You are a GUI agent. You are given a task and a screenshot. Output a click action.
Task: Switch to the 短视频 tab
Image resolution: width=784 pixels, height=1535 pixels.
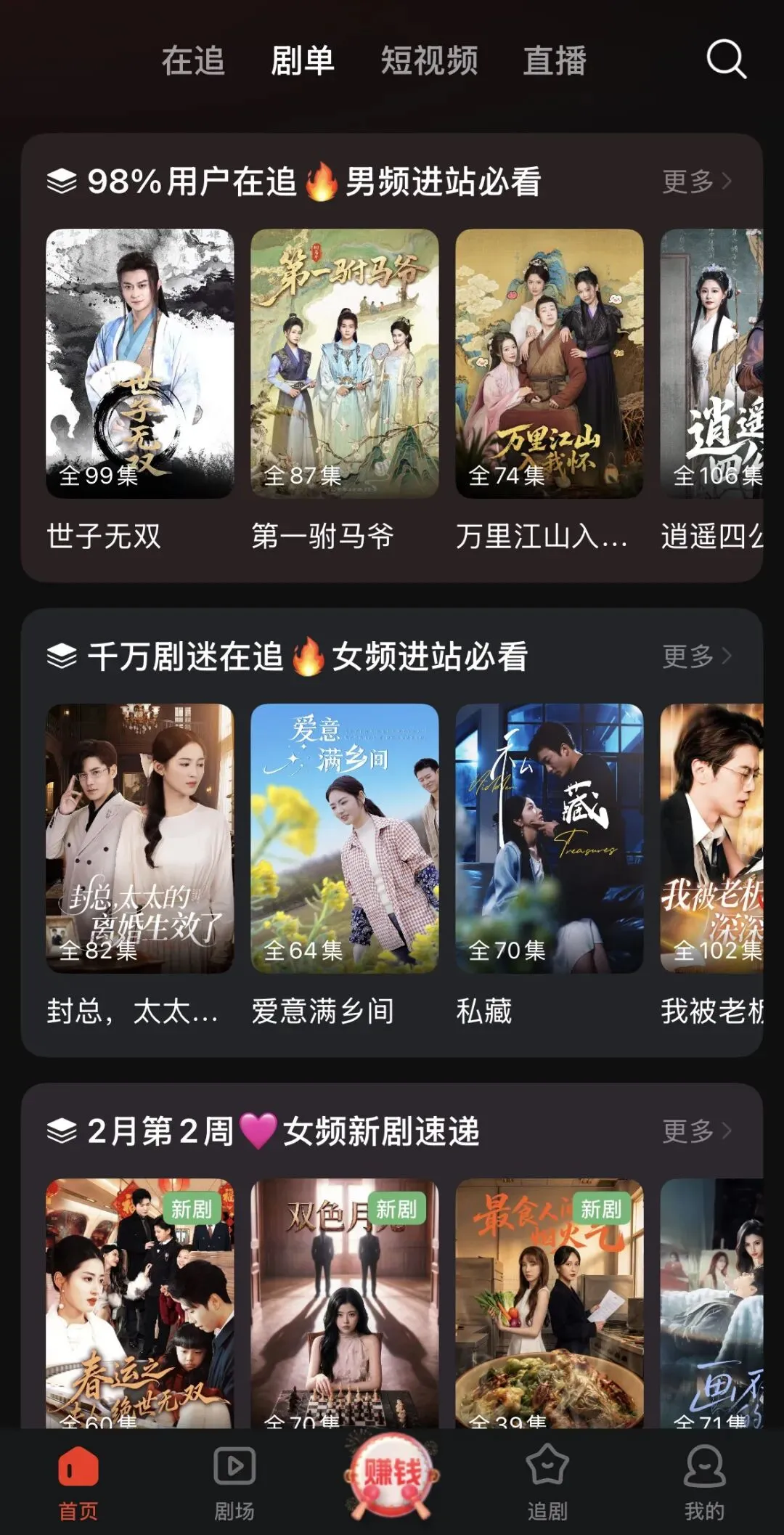coord(429,60)
